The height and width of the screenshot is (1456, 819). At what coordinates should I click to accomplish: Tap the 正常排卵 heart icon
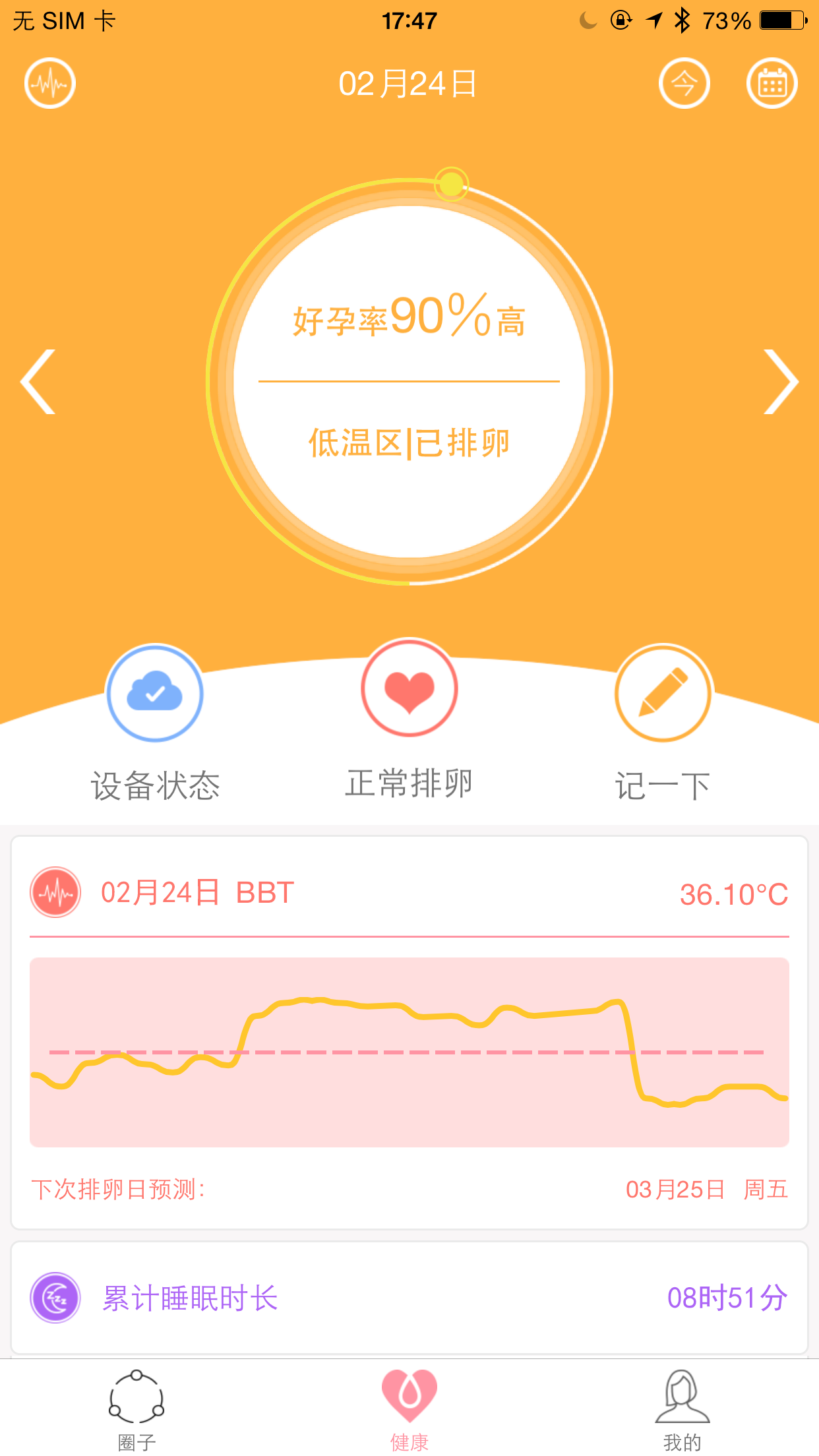[x=409, y=688]
